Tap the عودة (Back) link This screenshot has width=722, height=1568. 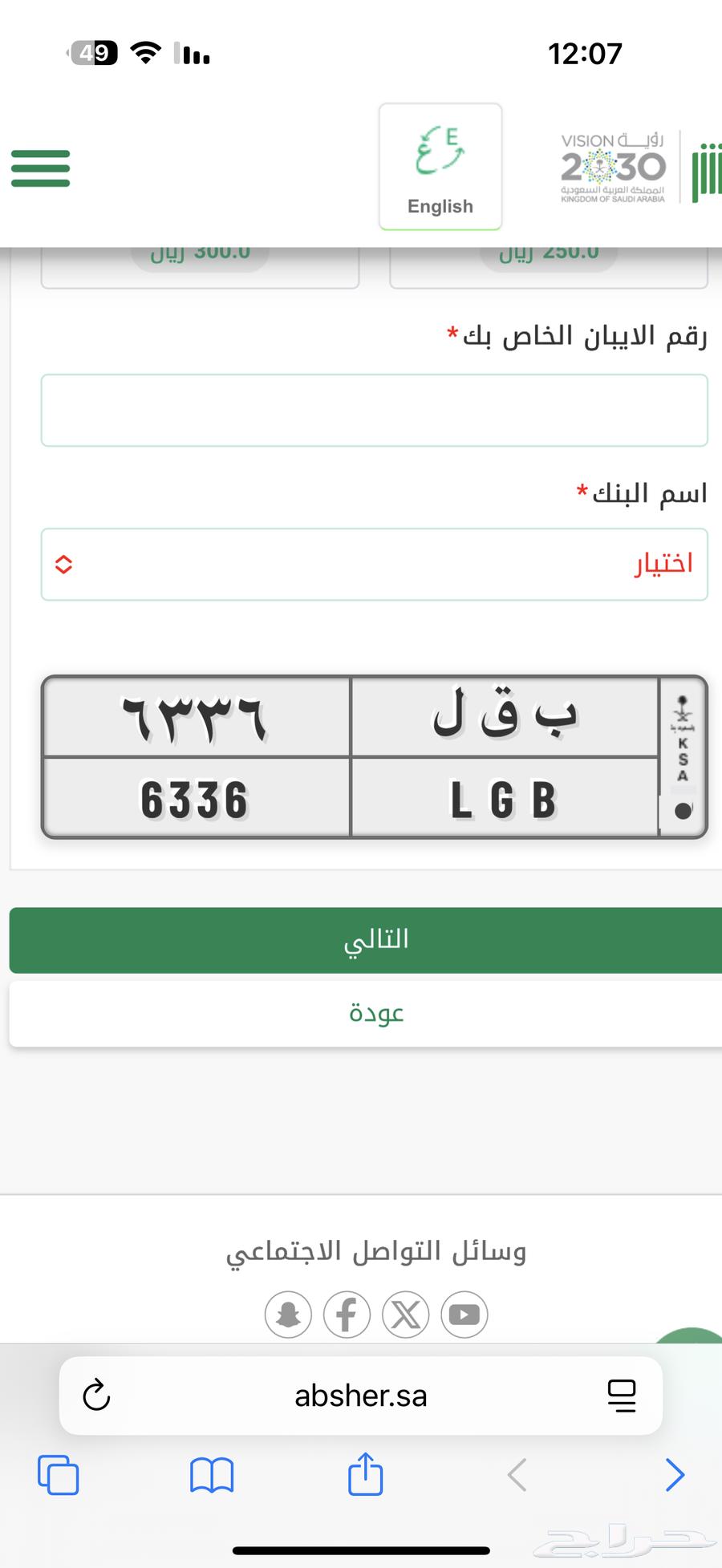pos(375,1013)
